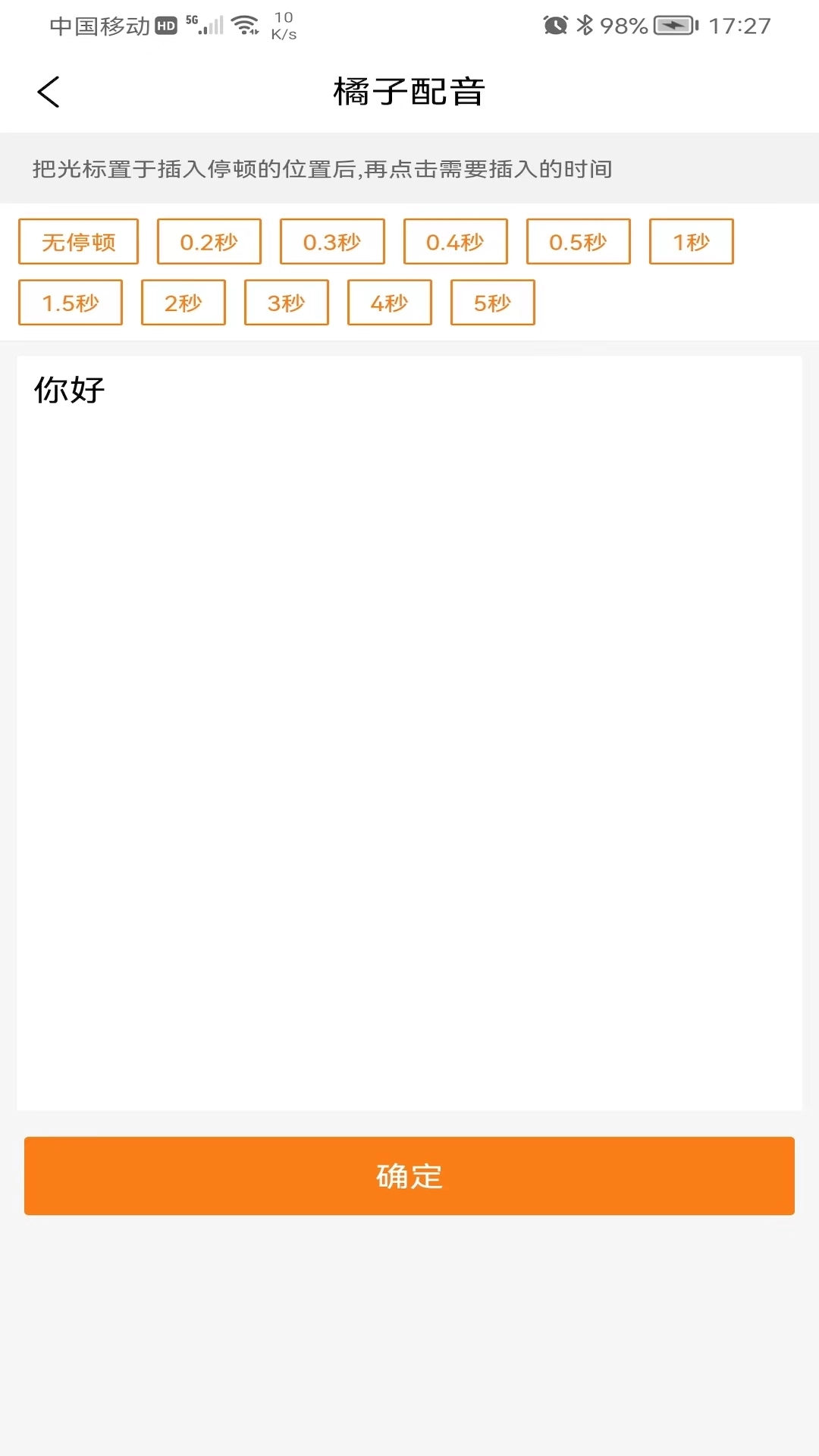Go back from 橘子配音 screen
Image resolution: width=819 pixels, height=1456 pixels.
click(x=49, y=93)
